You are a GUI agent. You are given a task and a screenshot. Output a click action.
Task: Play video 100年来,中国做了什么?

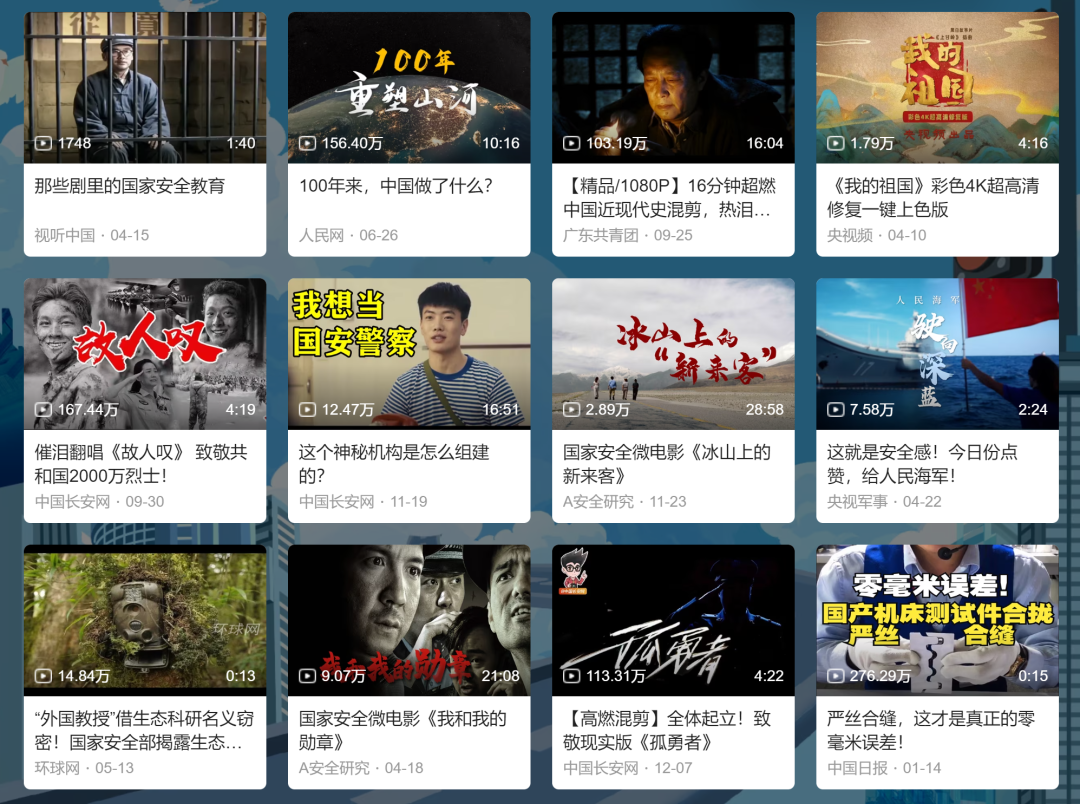click(409, 88)
